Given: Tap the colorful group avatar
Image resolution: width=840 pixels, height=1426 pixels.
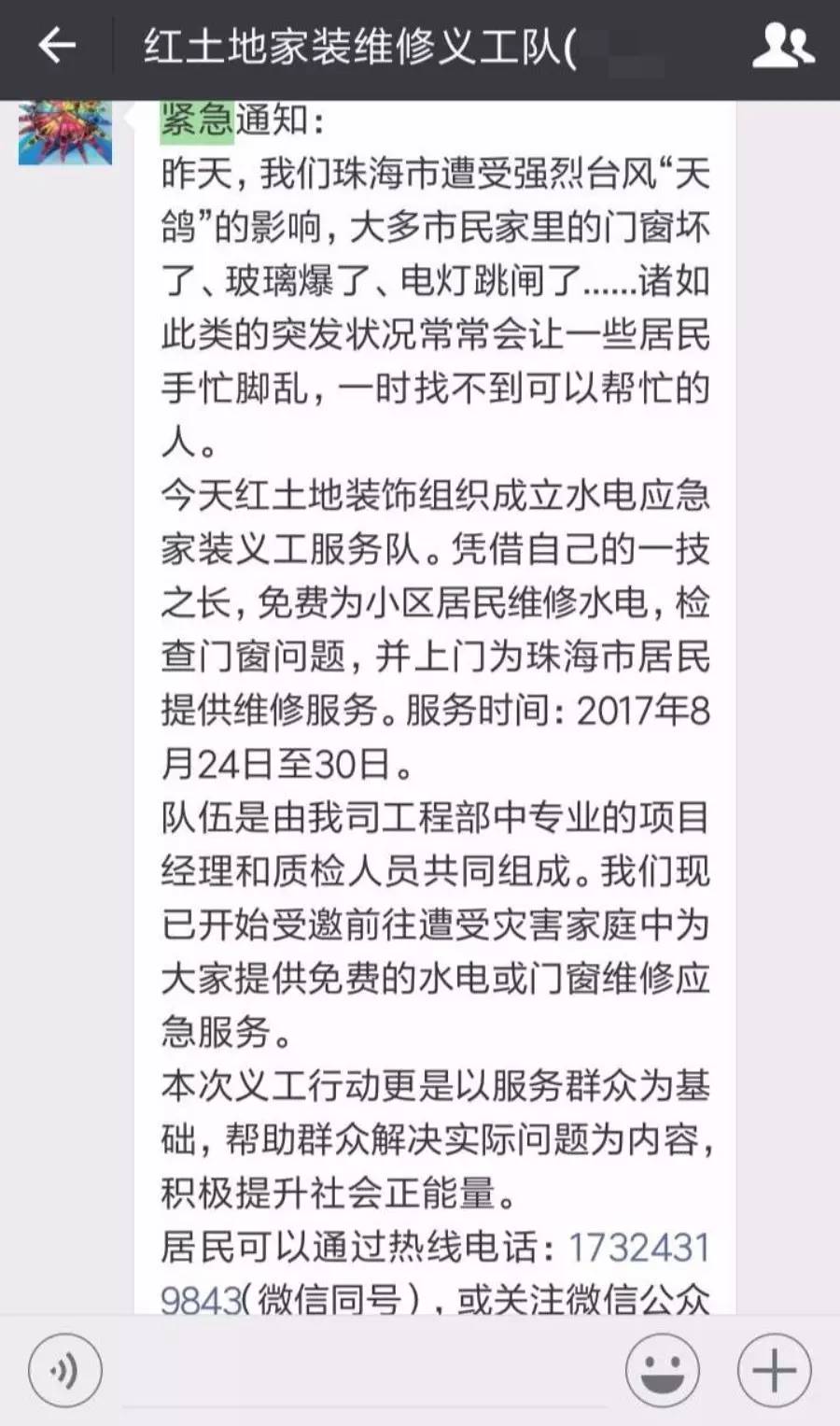Looking at the screenshot, I should click(63, 136).
